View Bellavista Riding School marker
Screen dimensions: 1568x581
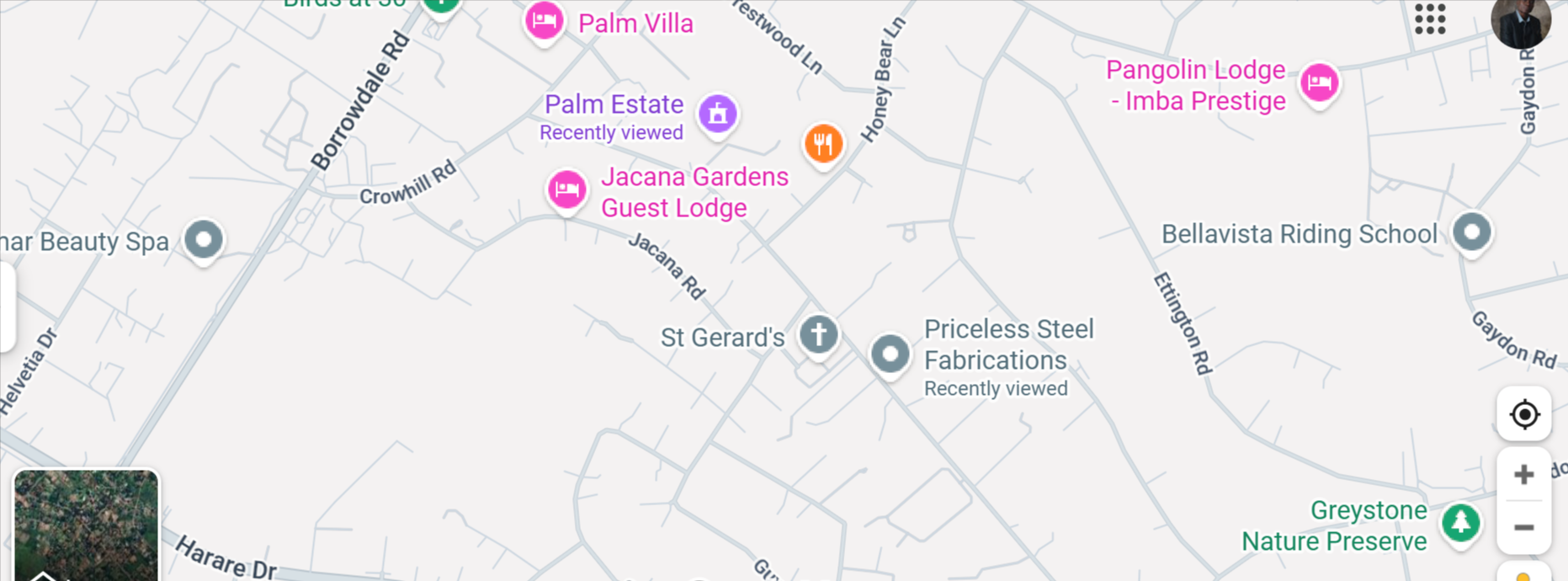point(1471,232)
